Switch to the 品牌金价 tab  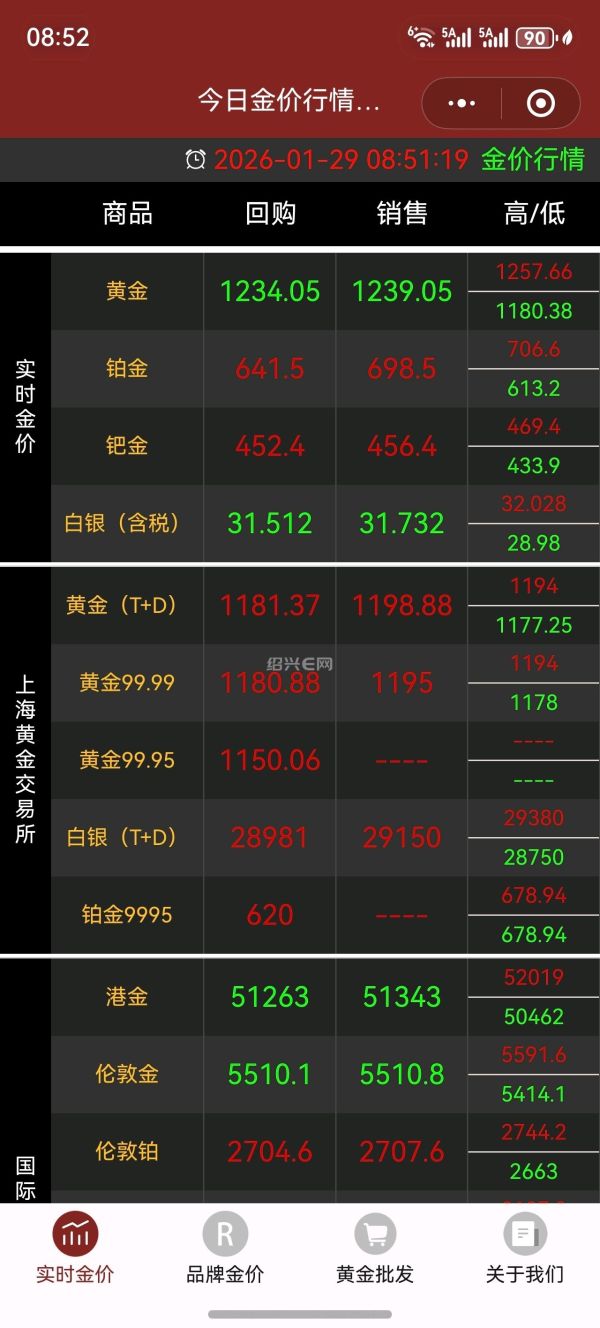coord(225,1248)
